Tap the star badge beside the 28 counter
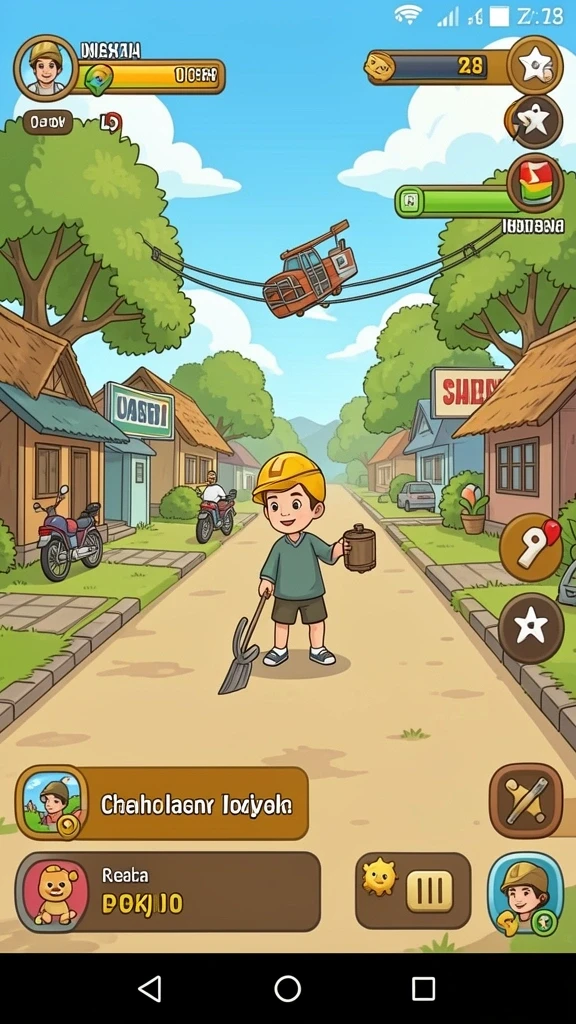 pyautogui.click(x=535, y=65)
